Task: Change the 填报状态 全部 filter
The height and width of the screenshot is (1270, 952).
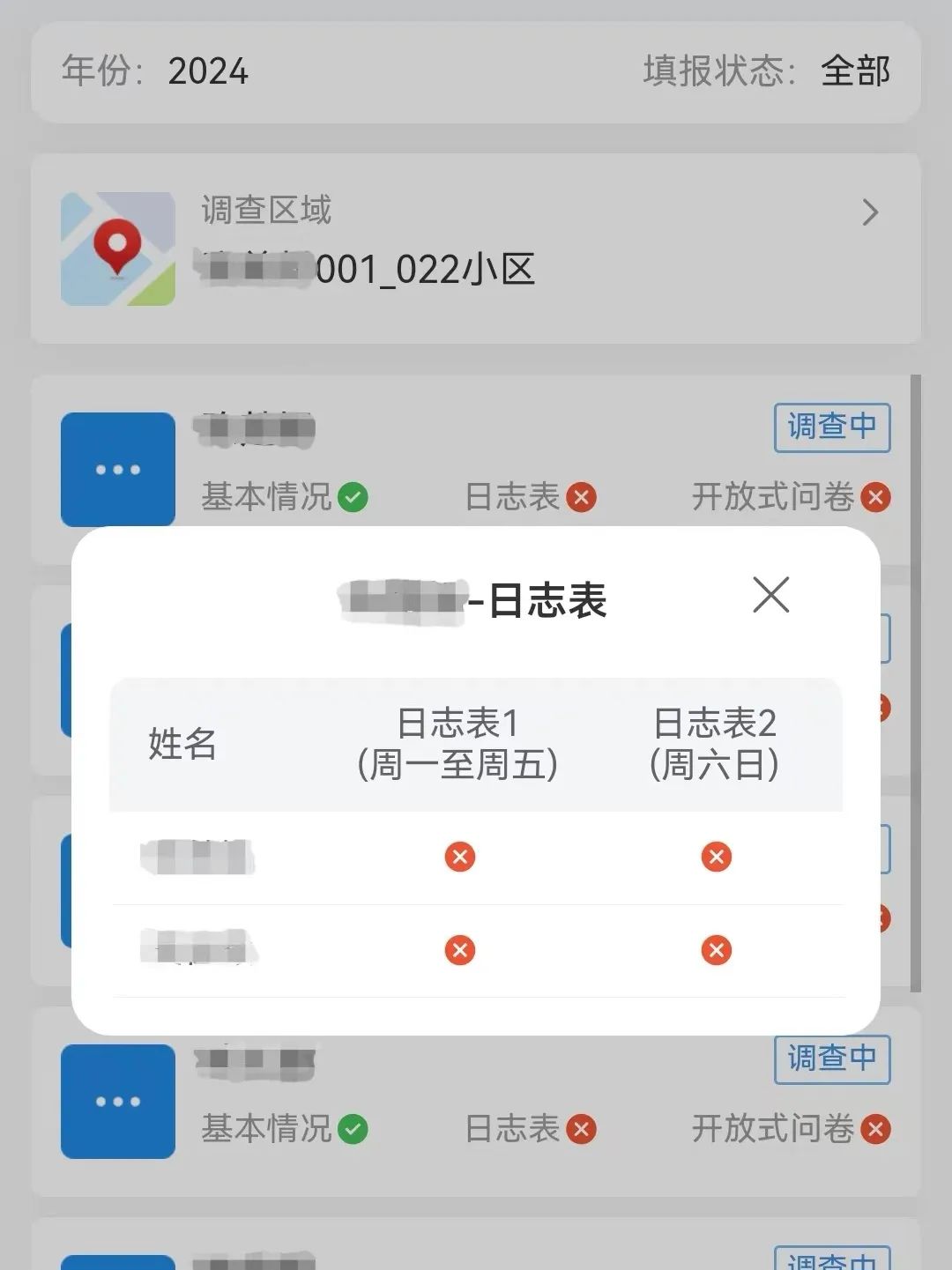Action: point(854,71)
